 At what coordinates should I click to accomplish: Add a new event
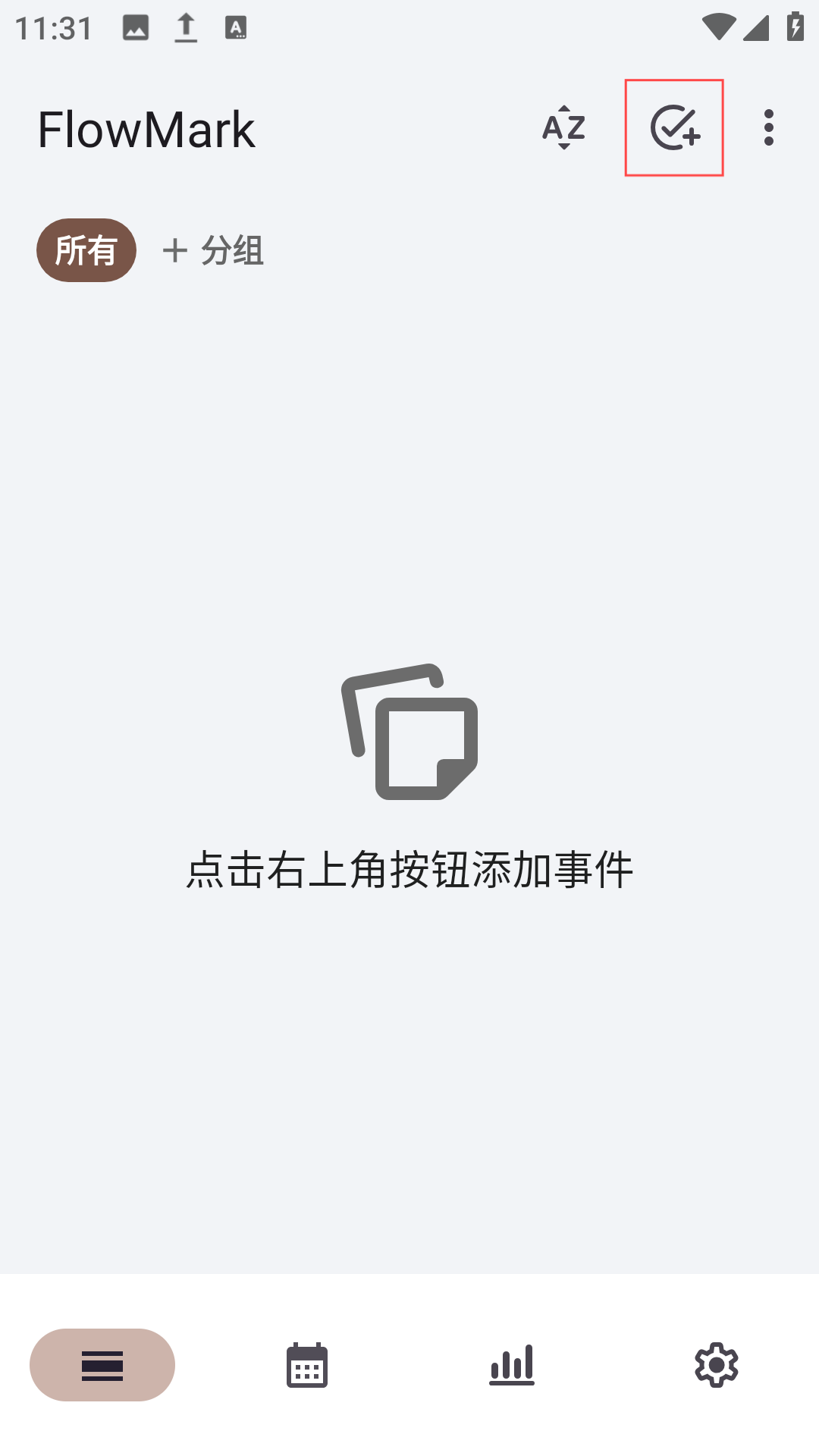[674, 128]
